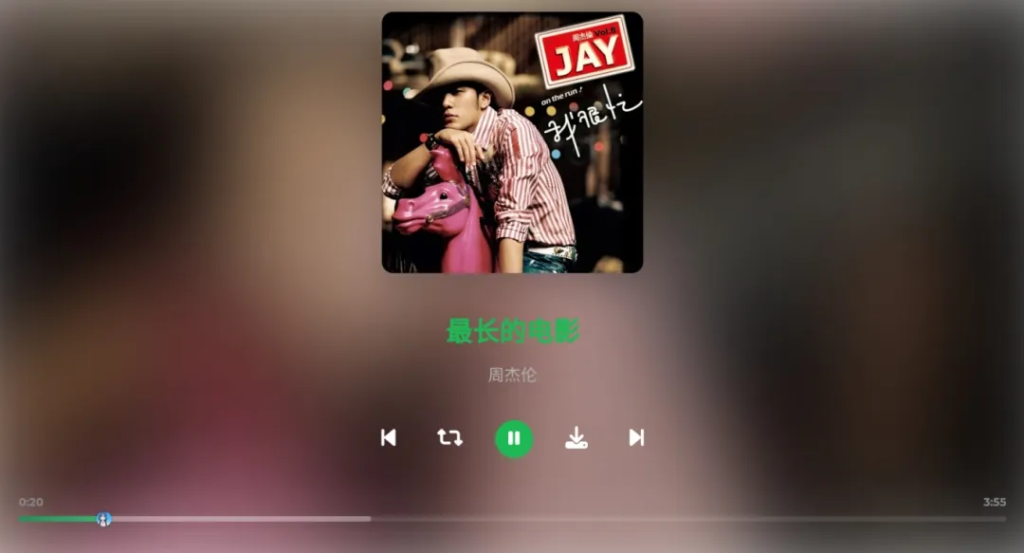This screenshot has width=1024, height=553.
Task: Skip to the next track
Action: pyautogui.click(x=636, y=438)
